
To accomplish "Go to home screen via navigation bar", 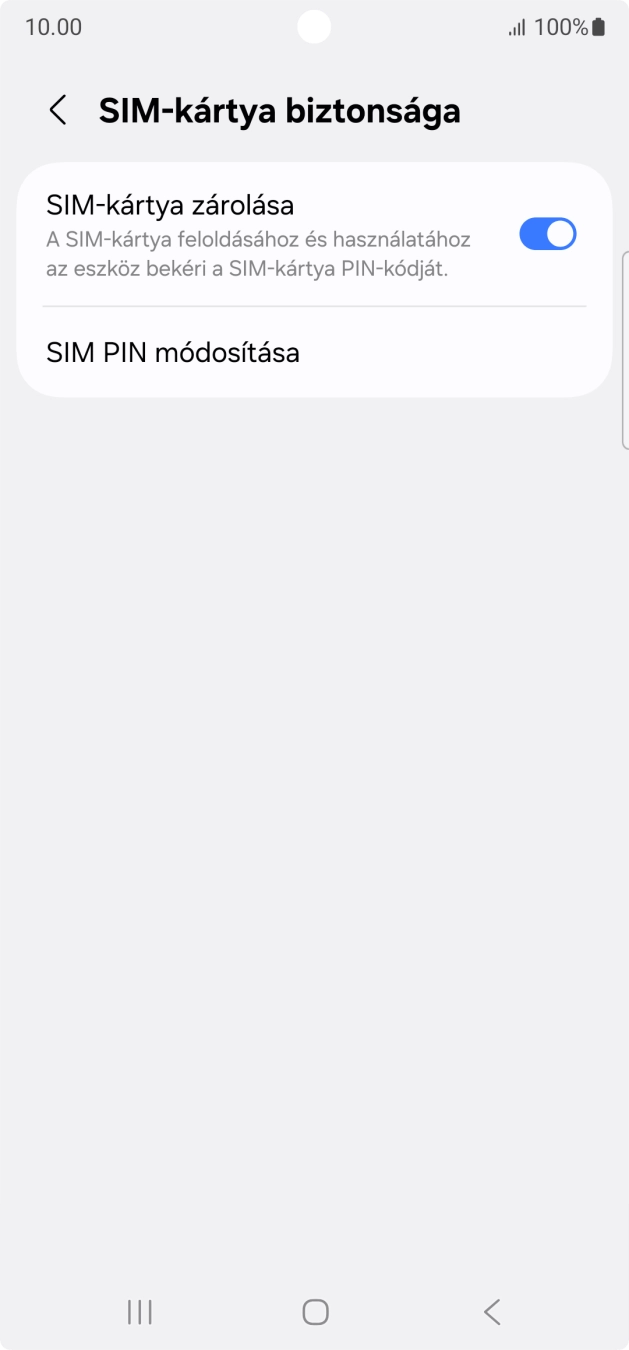I will tap(315, 1311).
